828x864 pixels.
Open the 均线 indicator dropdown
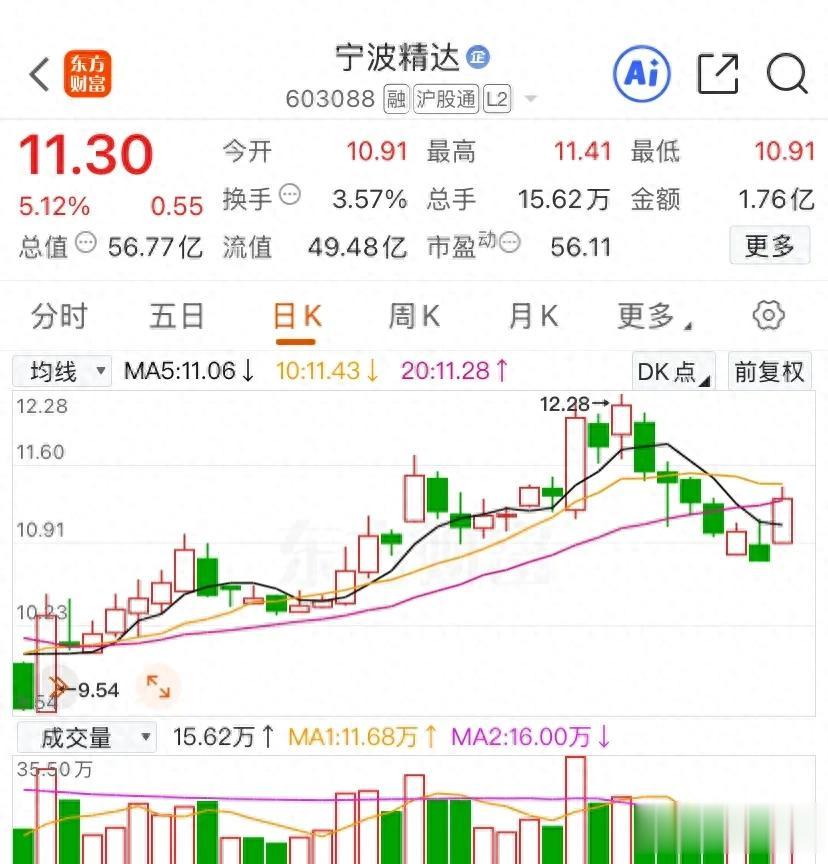(x=61, y=372)
